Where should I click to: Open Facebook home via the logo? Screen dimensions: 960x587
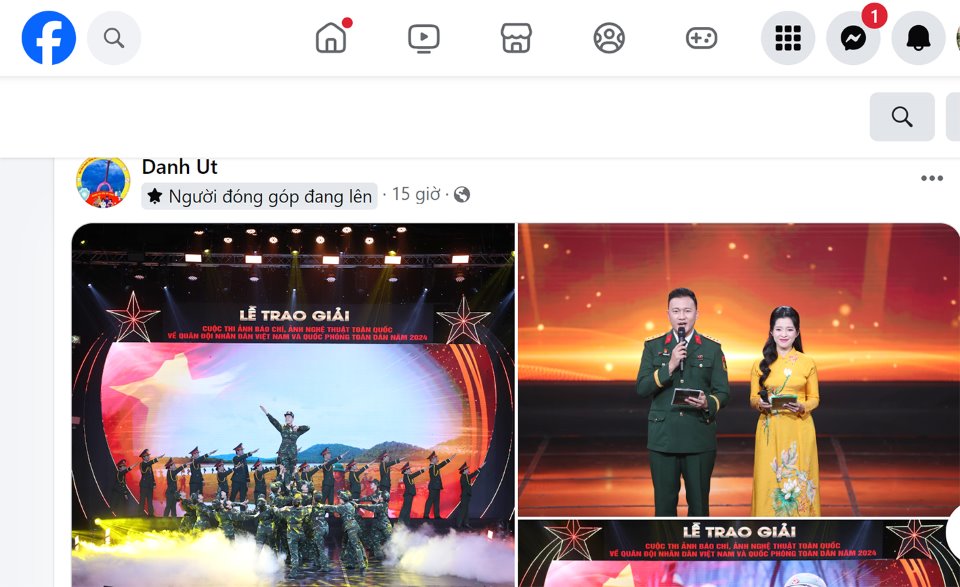[49, 38]
